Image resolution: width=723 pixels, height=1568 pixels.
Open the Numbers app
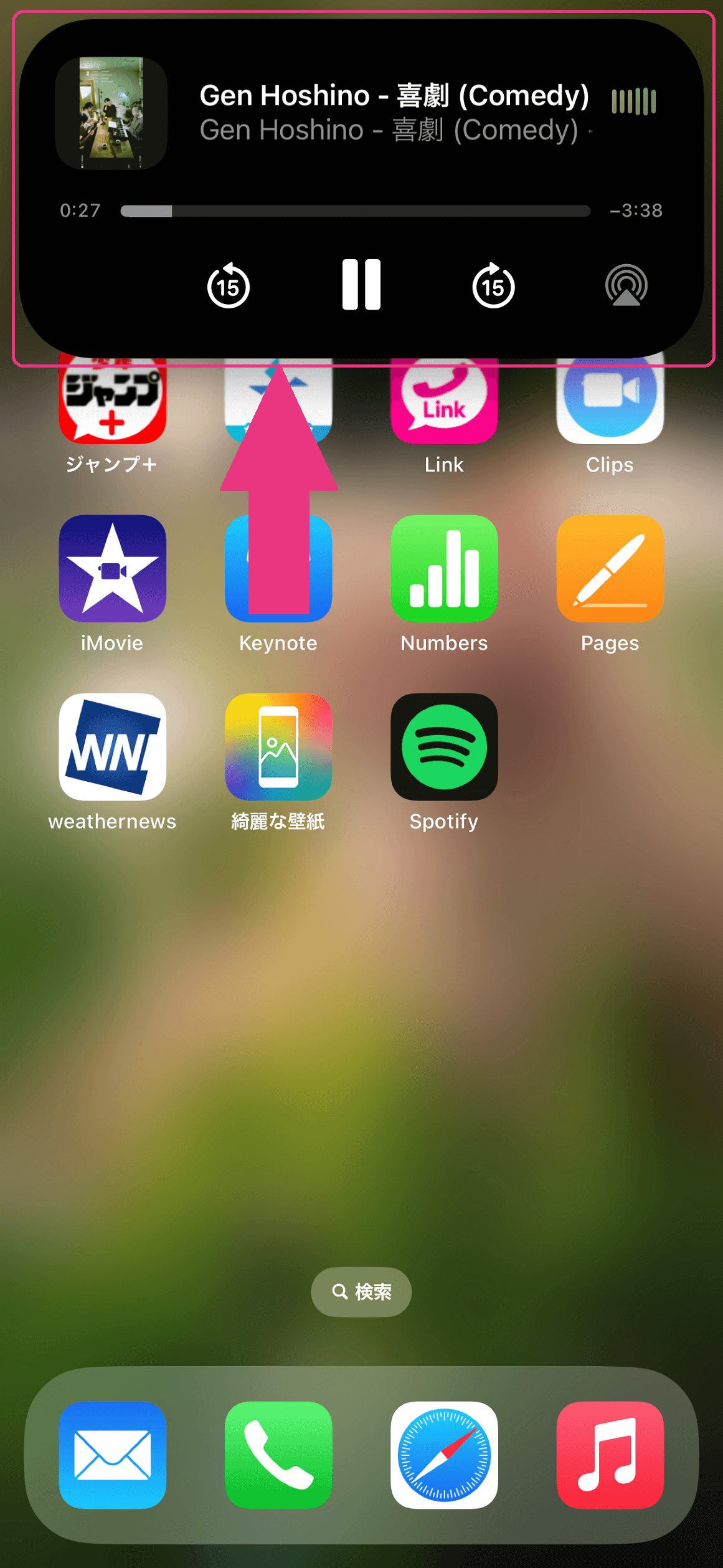(444, 568)
